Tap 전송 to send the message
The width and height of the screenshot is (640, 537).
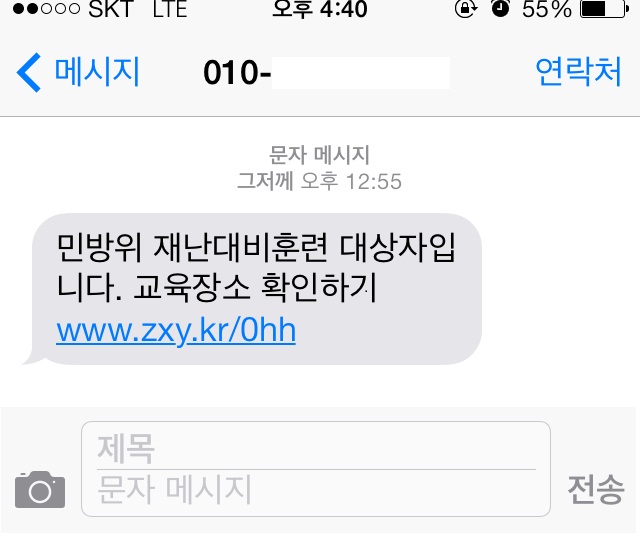[x=596, y=489]
